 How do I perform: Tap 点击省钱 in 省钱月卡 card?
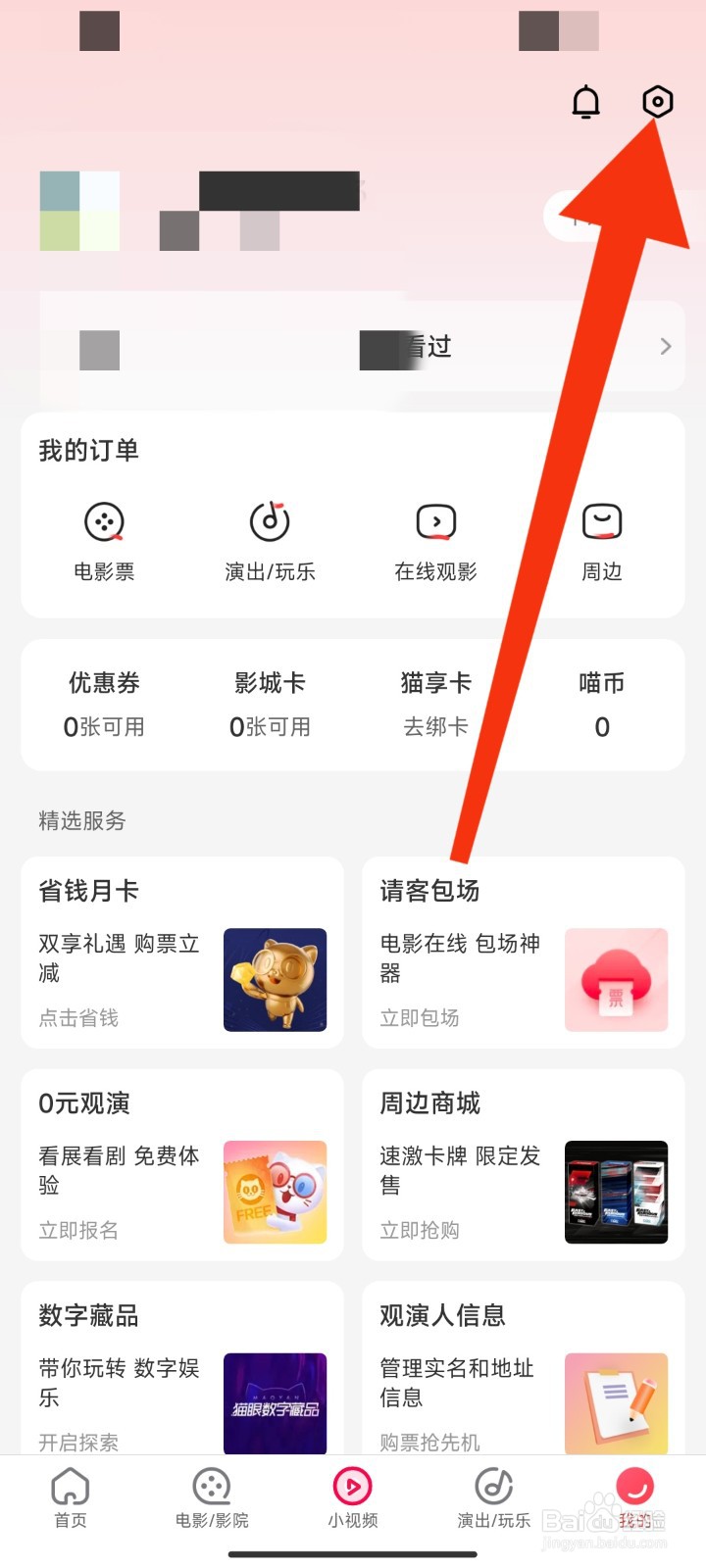point(77,1017)
